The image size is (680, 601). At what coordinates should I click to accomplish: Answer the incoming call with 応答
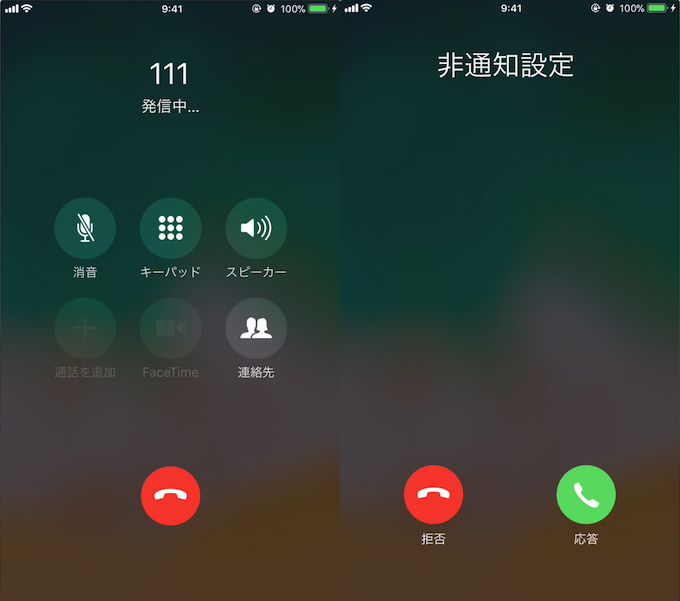tap(586, 495)
